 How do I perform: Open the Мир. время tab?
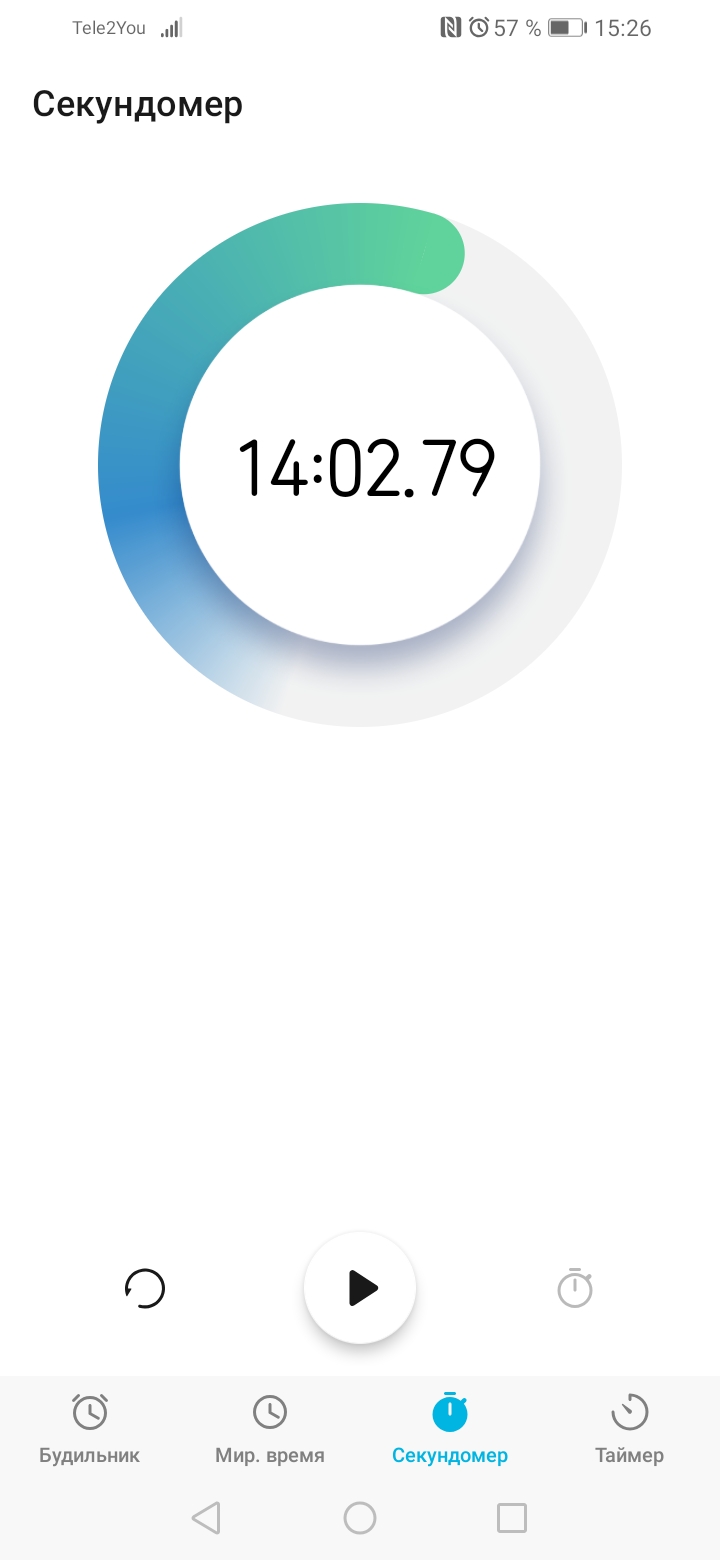(270, 1430)
